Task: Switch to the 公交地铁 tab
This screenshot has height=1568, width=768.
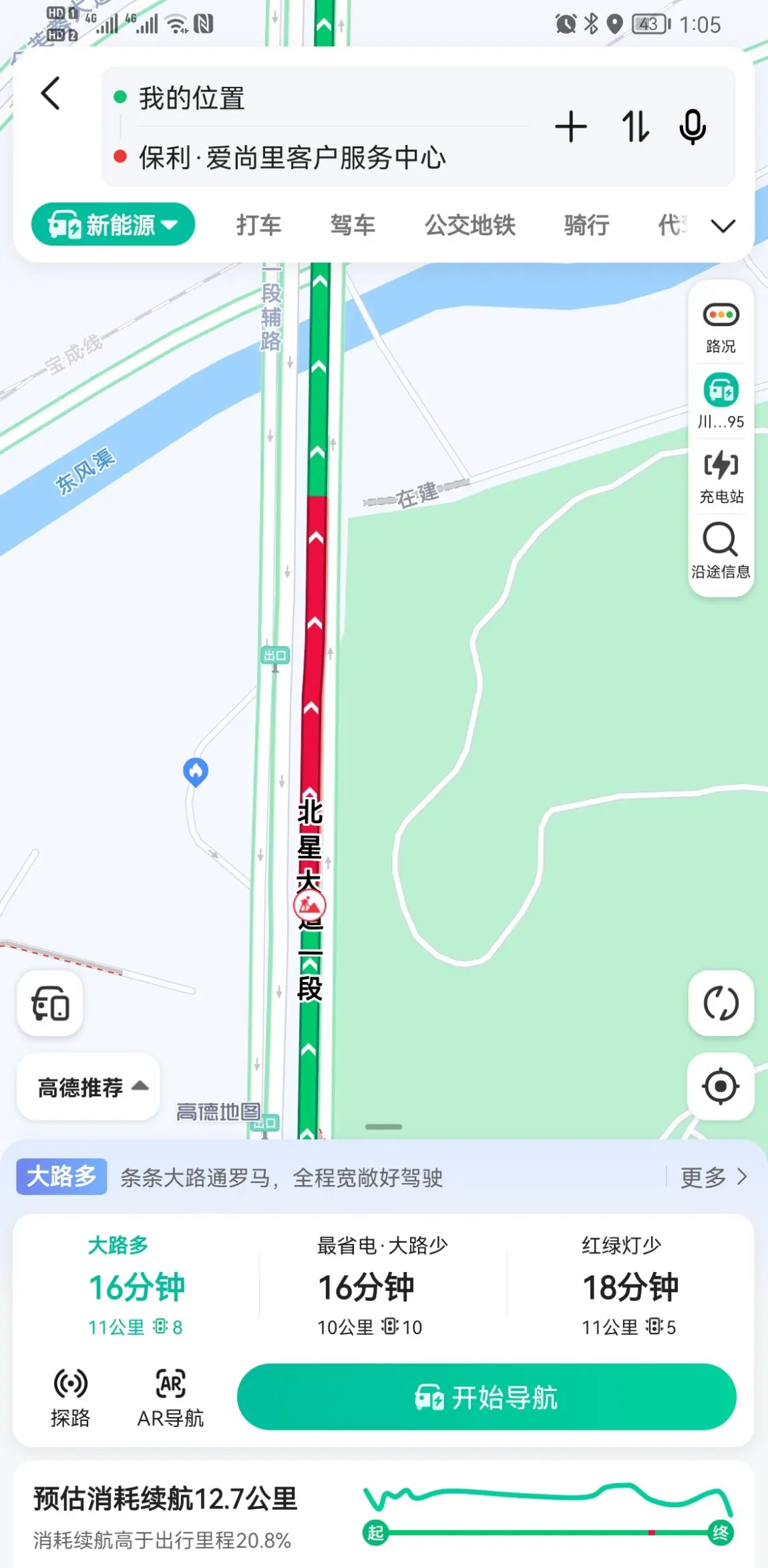Action: pyautogui.click(x=470, y=225)
